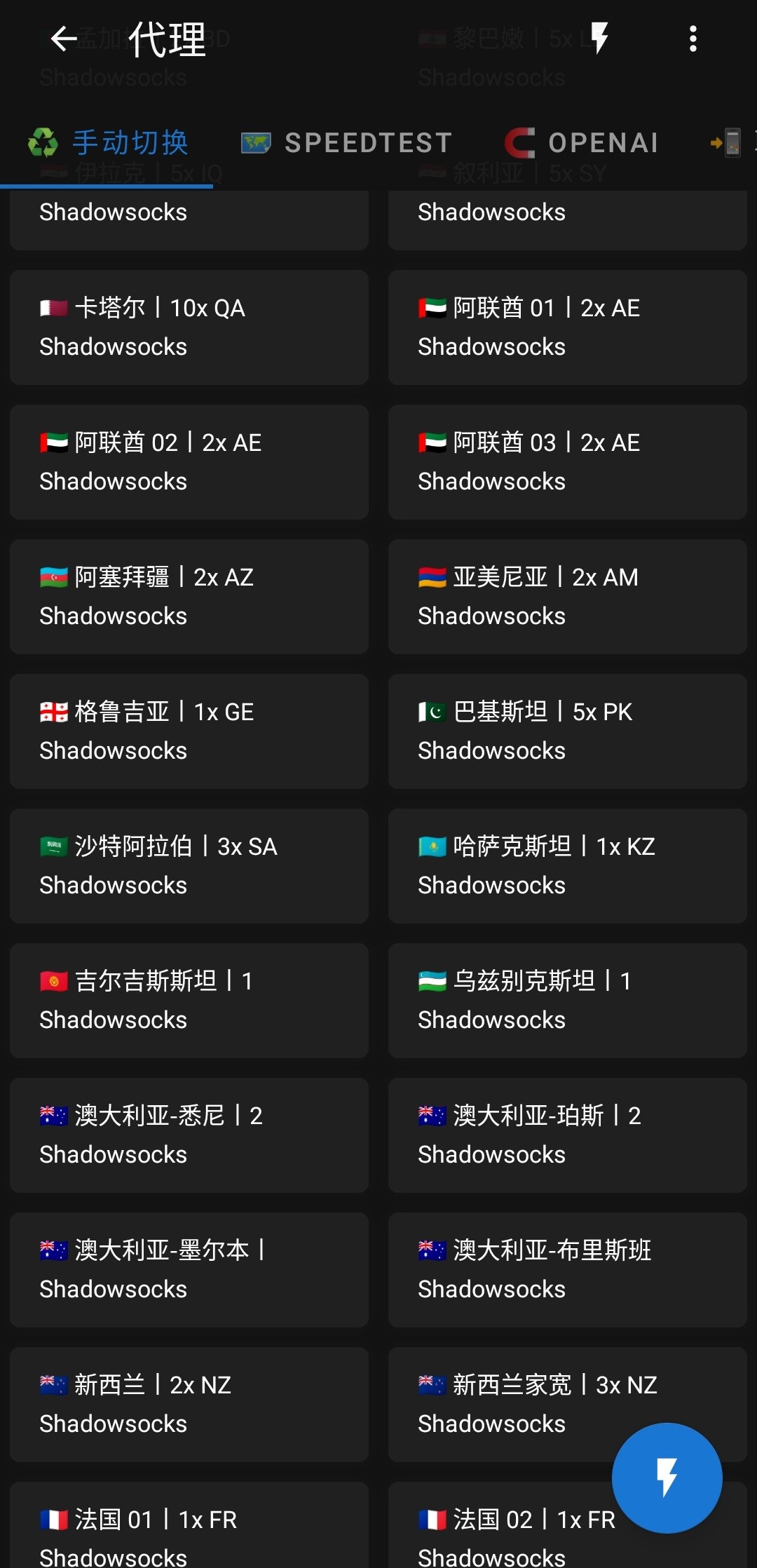Select the 手动切换 tab
757x1568 pixels.
(x=108, y=143)
